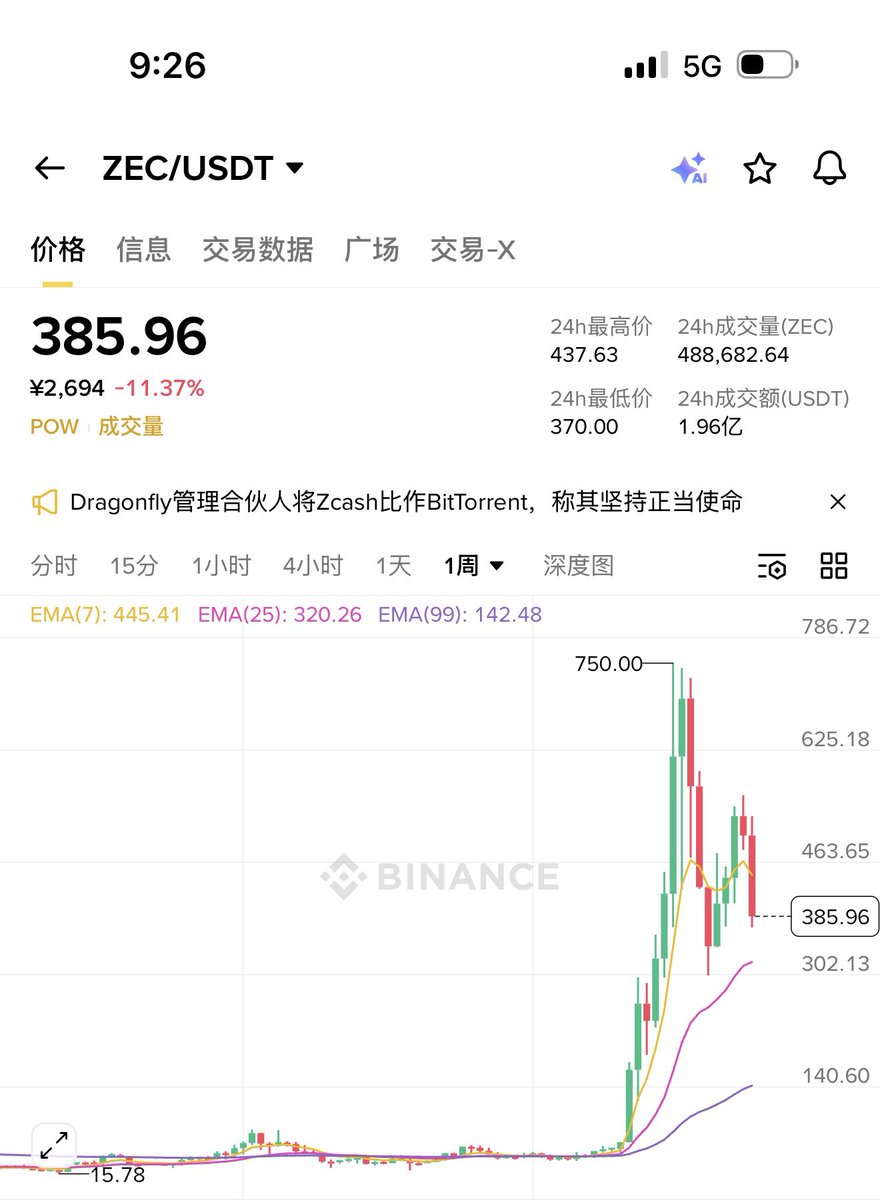Viewport: 880px width, 1200px height.
Task: Open the Dragonfly Zcash news announcement
Action: coord(406,502)
